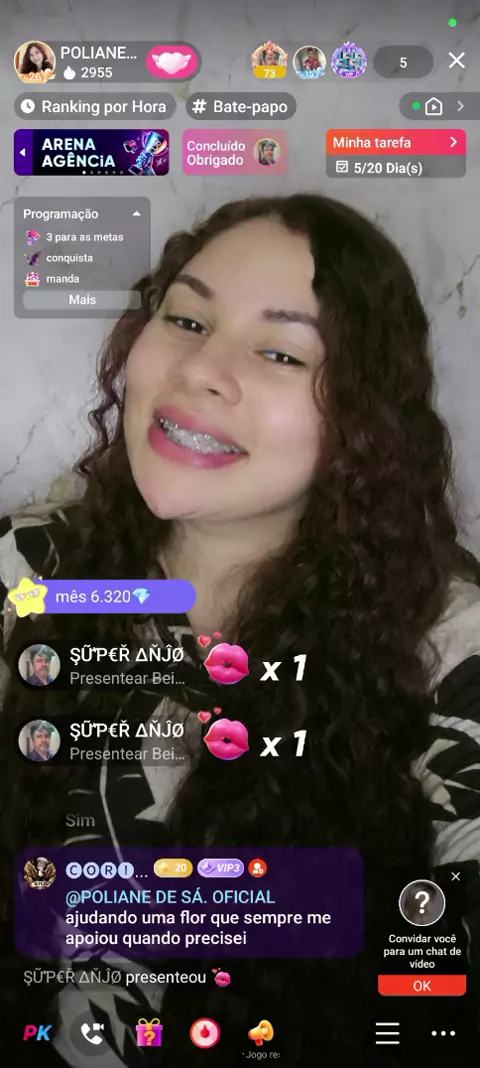Screen dimensions: 480x1068
Task: Open the Arena Agência banner
Action: [92, 153]
